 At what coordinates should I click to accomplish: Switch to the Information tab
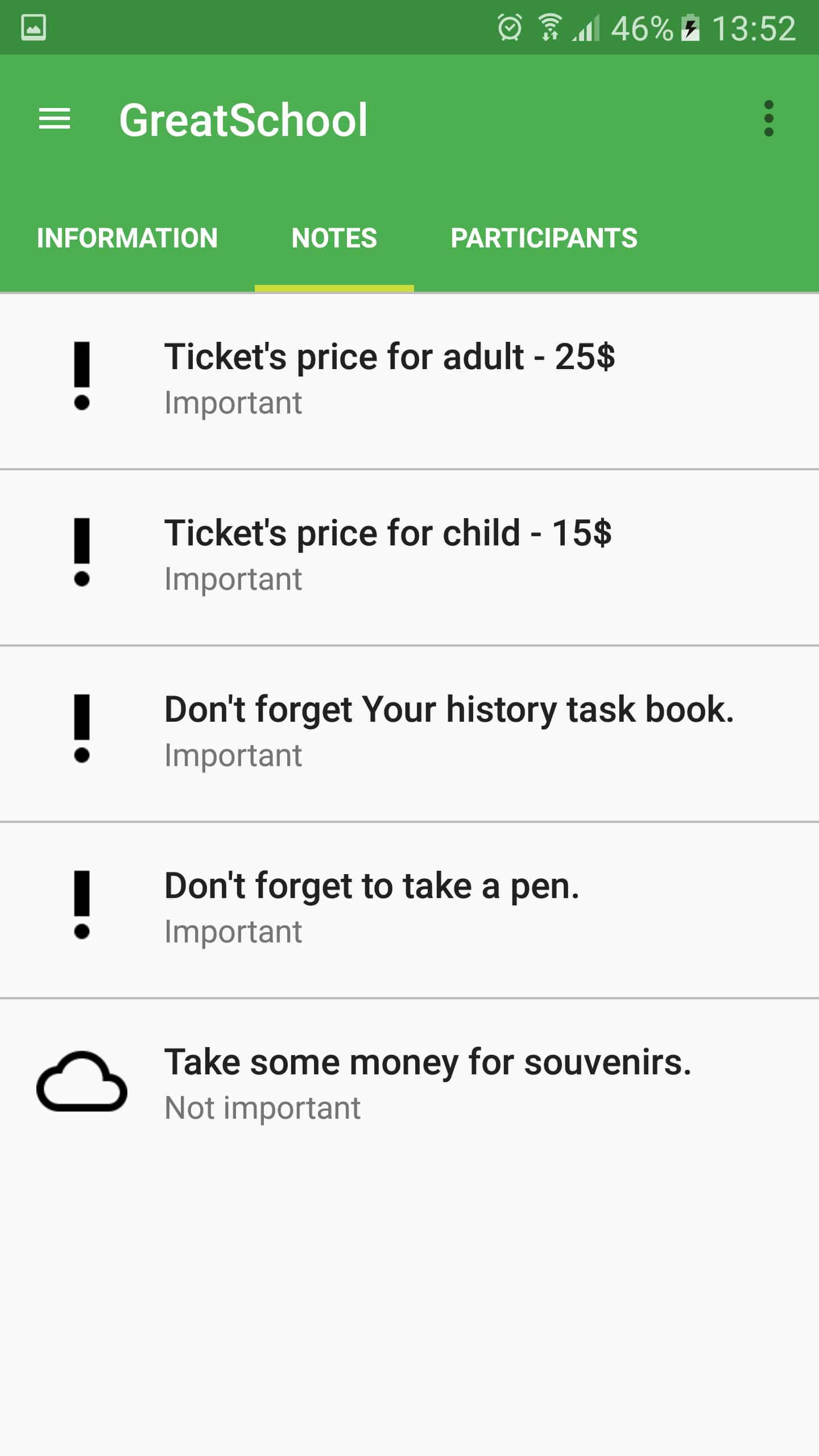click(127, 238)
